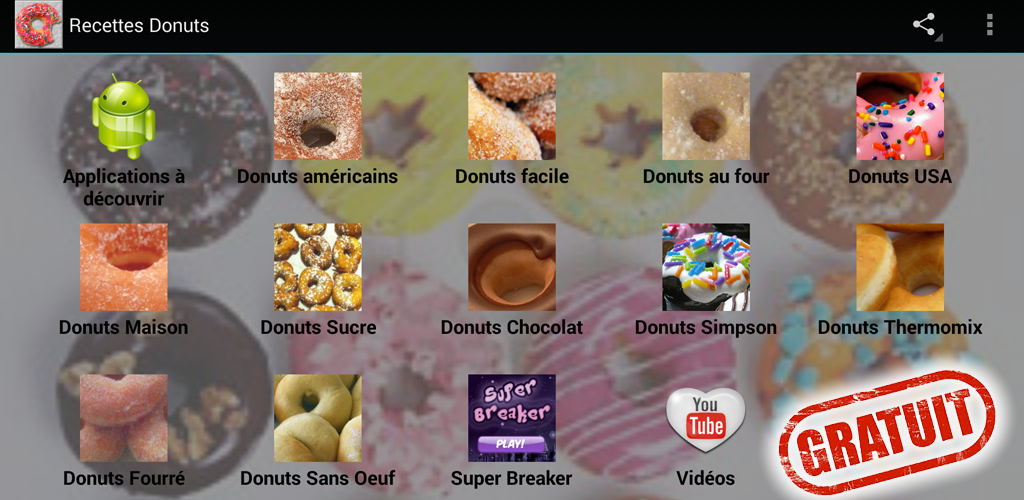The width and height of the screenshot is (1024, 500).
Task: Open the Donuts Thermomix recipe
Action: (x=900, y=268)
